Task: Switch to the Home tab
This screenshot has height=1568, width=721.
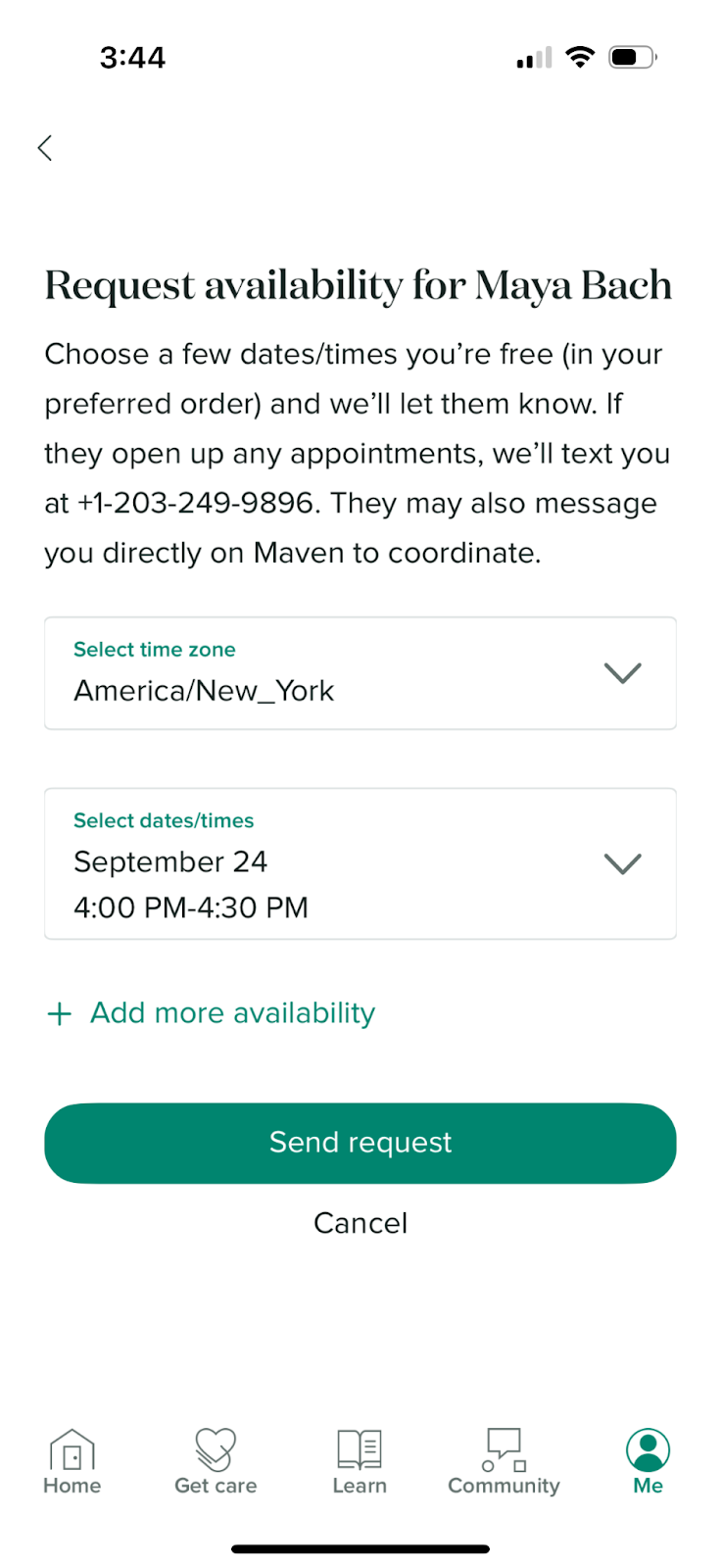Action: click(72, 1461)
